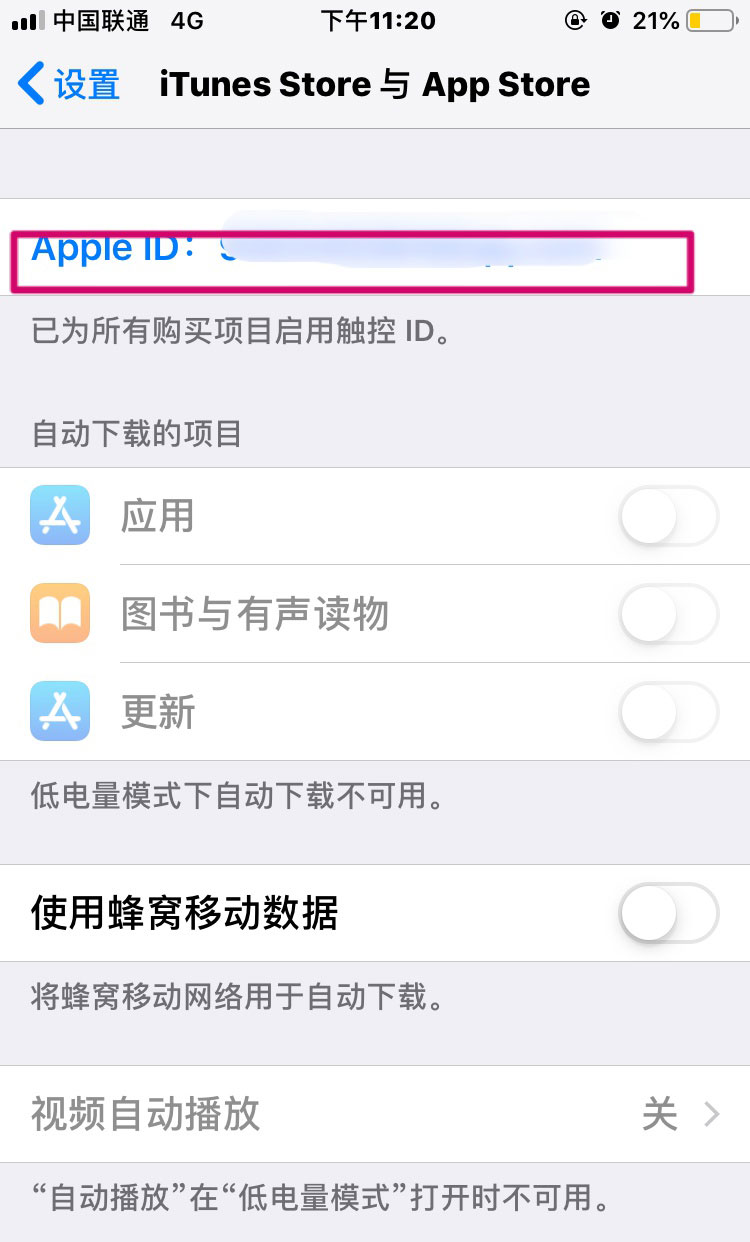Turn on the 更新 auto-download switch
Screen dimensions: 750x1242
(668, 712)
